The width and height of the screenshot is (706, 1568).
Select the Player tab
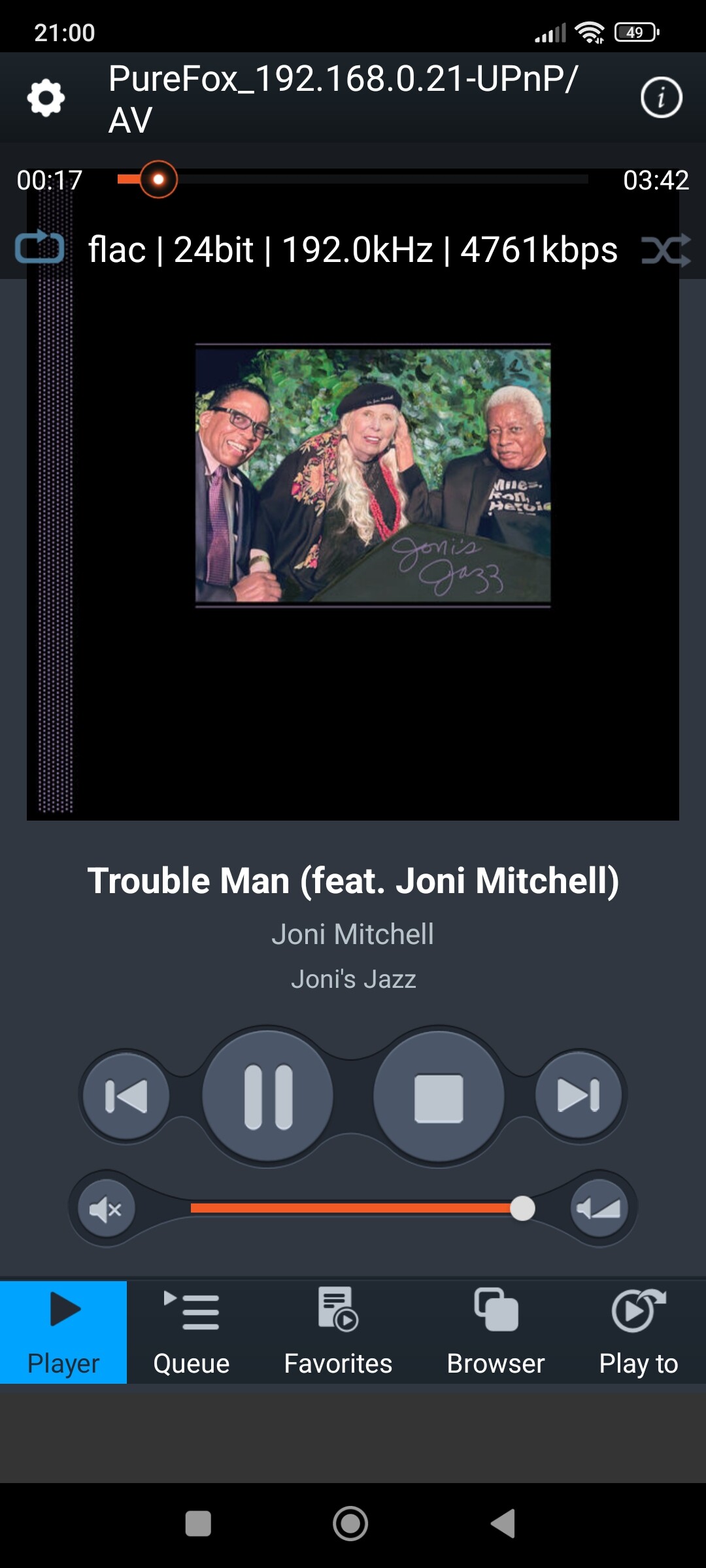[63, 1331]
